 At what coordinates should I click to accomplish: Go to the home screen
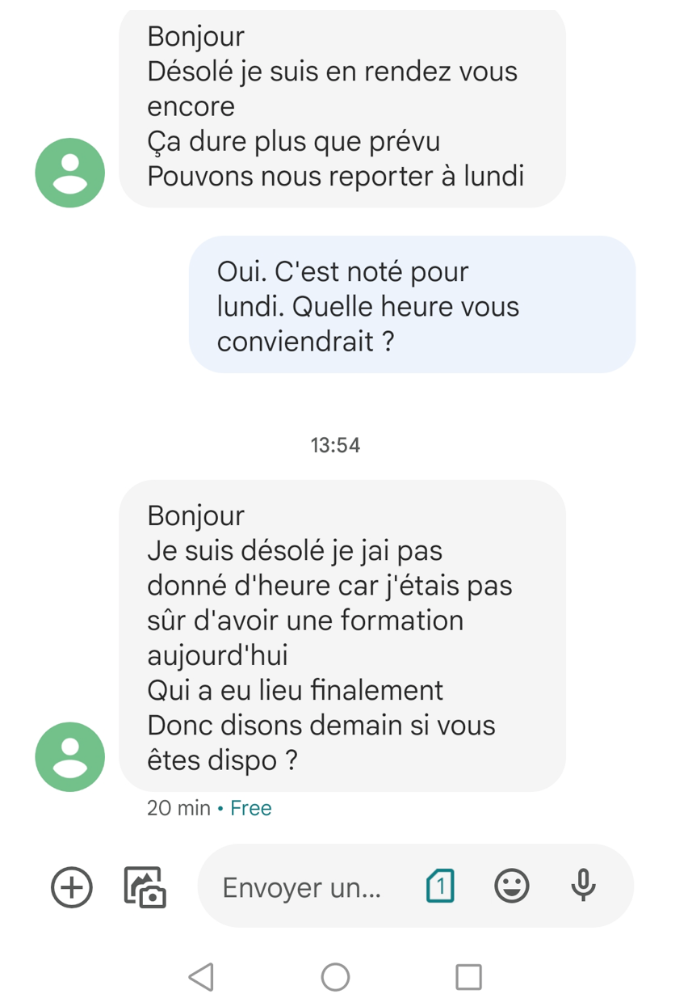[335, 976]
